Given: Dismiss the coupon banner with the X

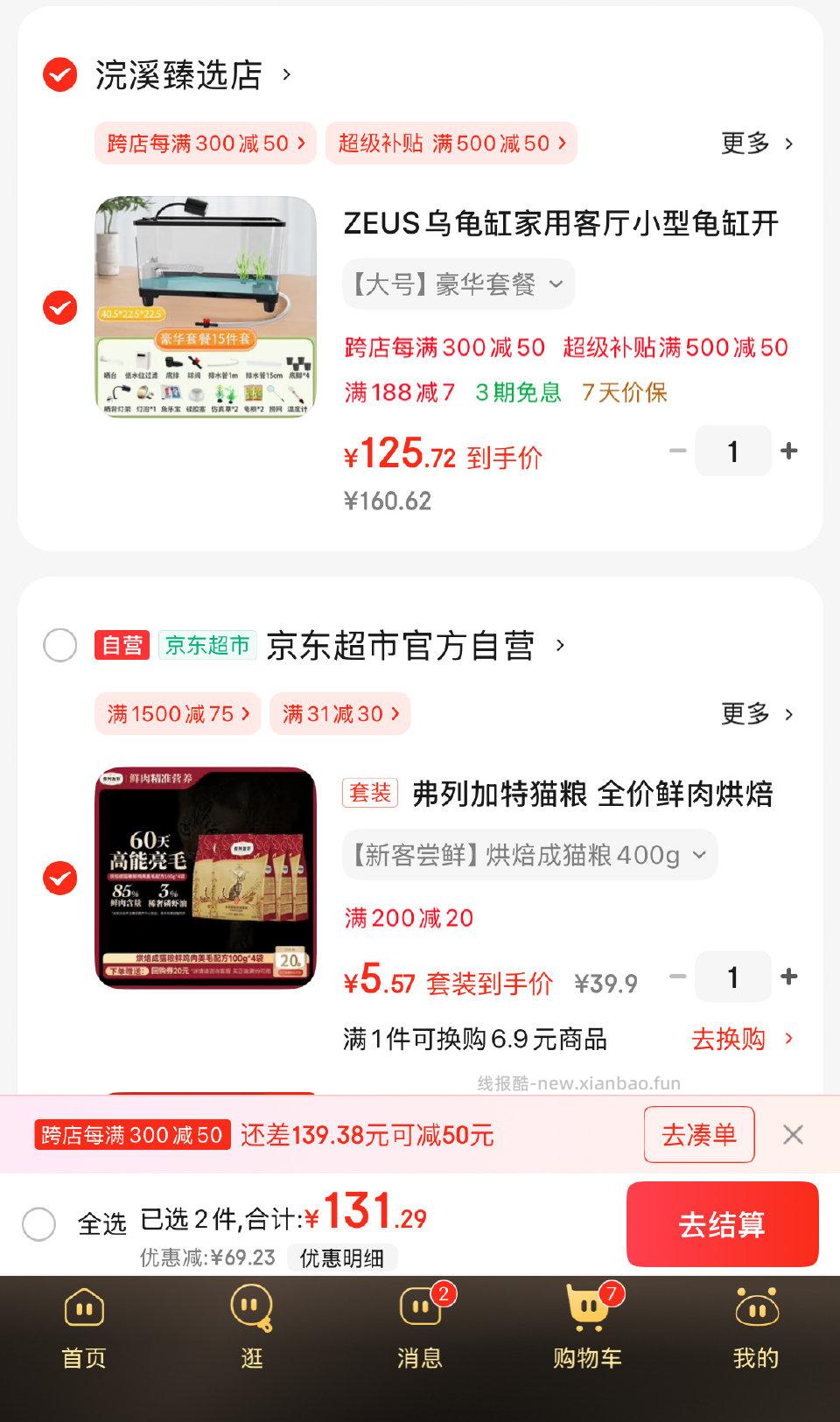Looking at the screenshot, I should click(x=794, y=1134).
